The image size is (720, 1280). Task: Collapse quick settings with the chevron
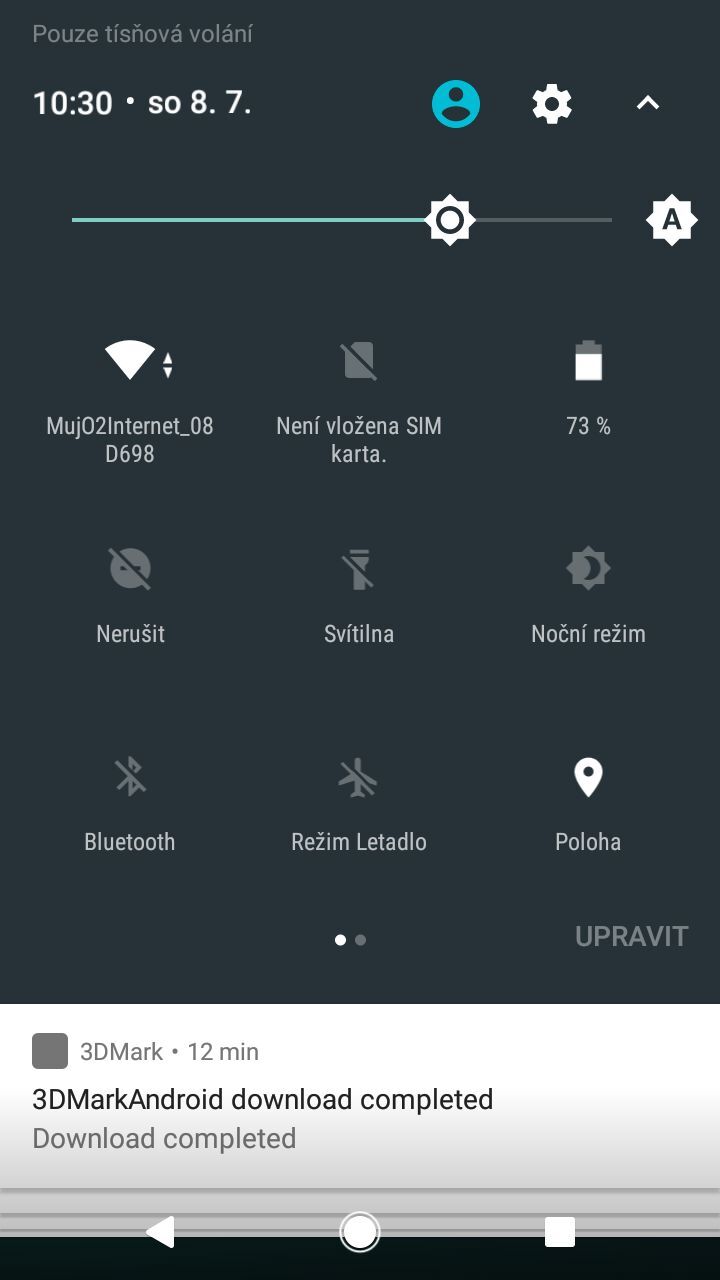(648, 103)
